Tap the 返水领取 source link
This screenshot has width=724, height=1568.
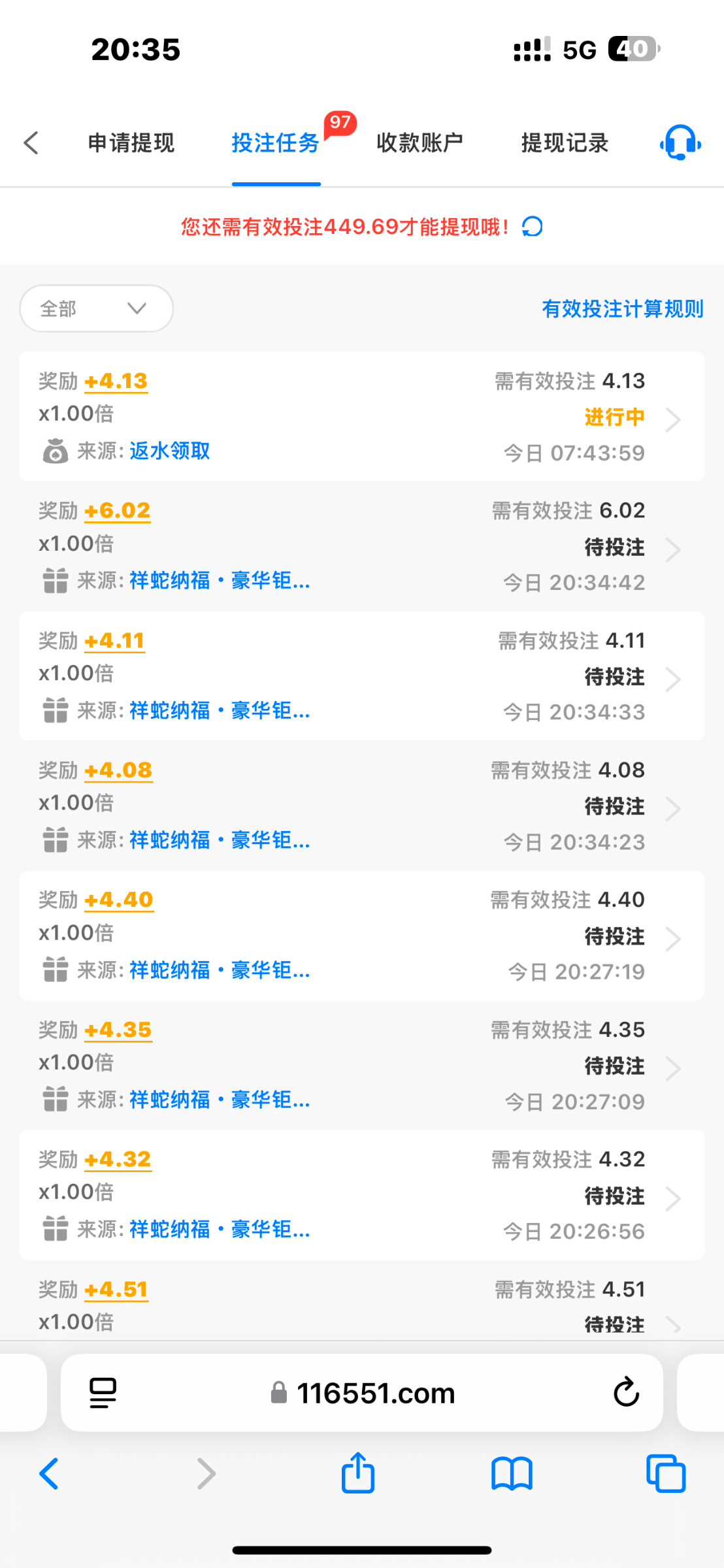pyautogui.click(x=170, y=451)
